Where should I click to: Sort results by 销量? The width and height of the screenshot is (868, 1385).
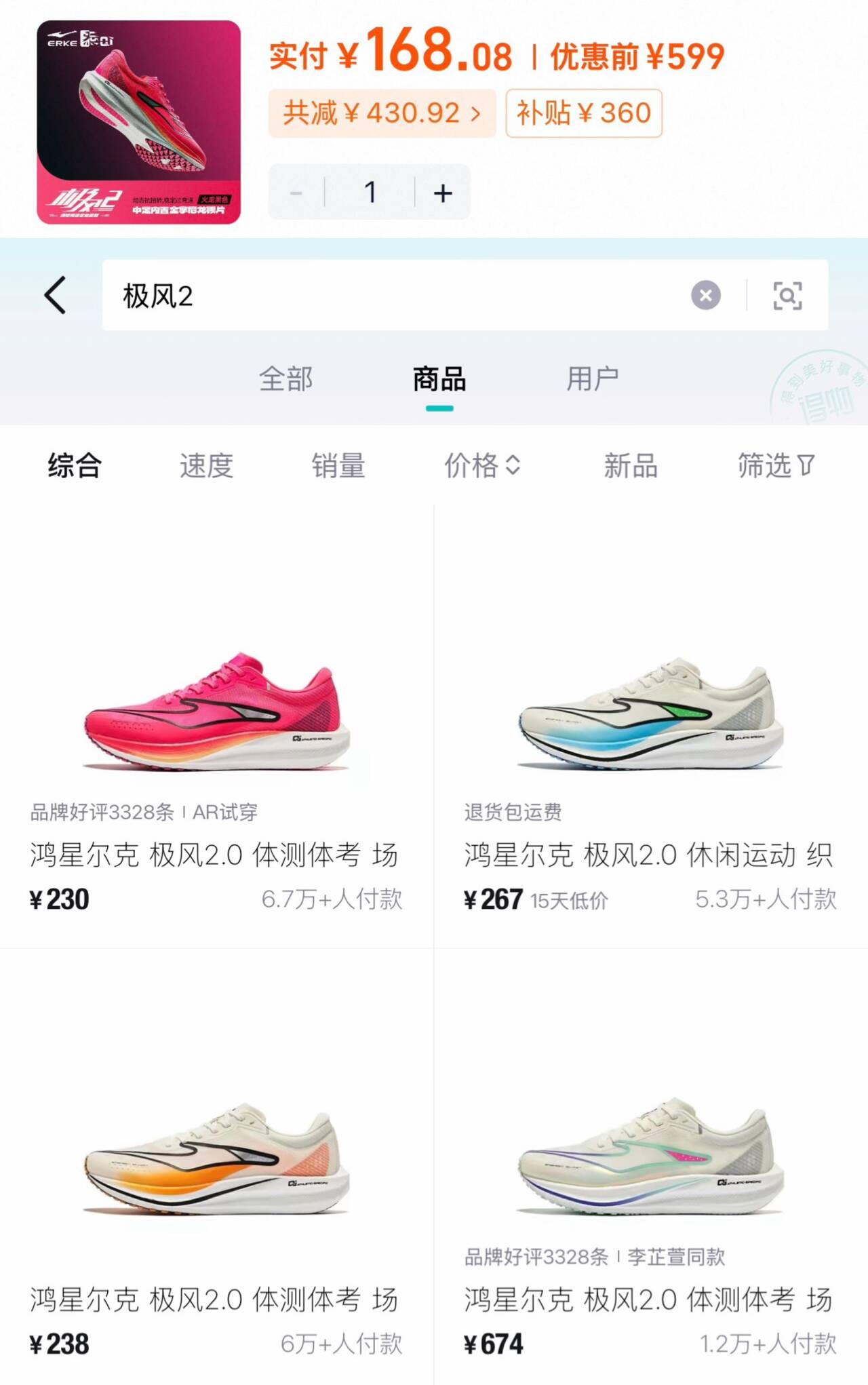click(338, 466)
